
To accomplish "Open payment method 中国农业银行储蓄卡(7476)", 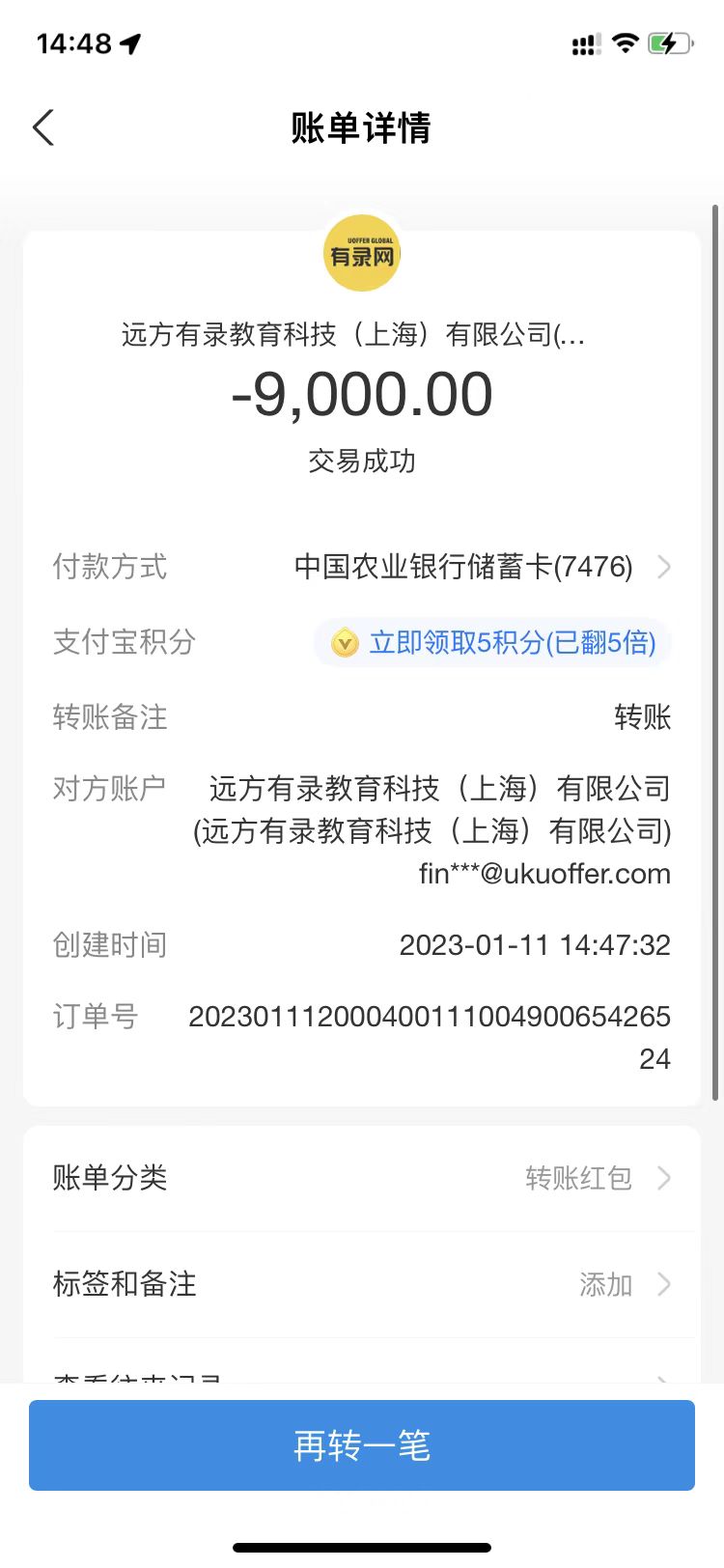I will [x=480, y=567].
